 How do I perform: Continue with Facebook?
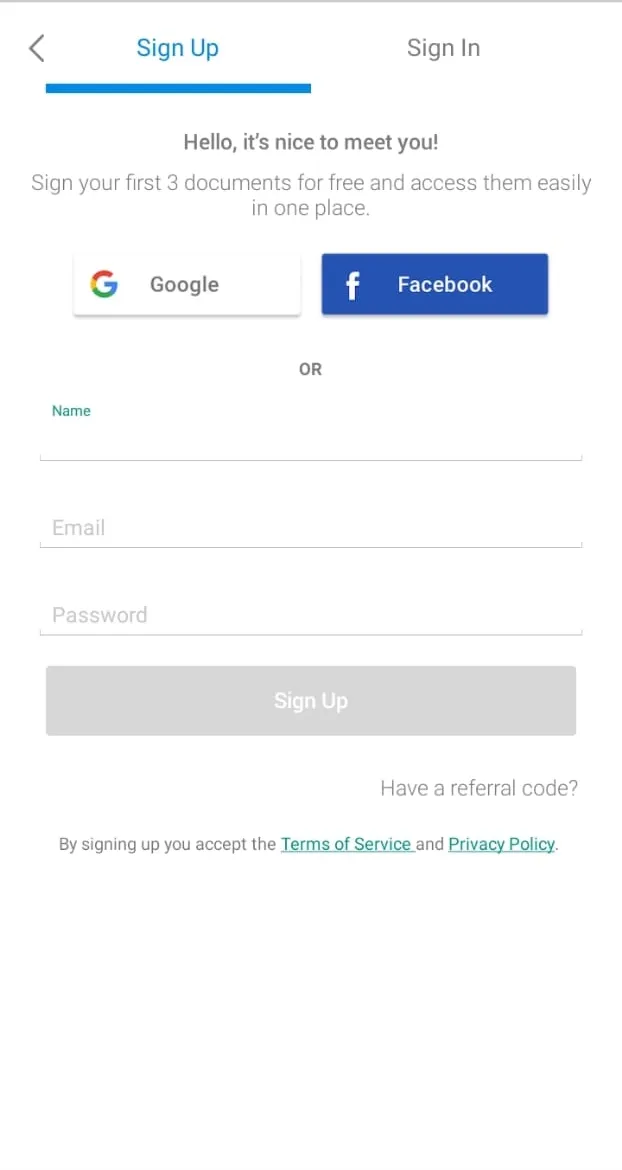(435, 284)
